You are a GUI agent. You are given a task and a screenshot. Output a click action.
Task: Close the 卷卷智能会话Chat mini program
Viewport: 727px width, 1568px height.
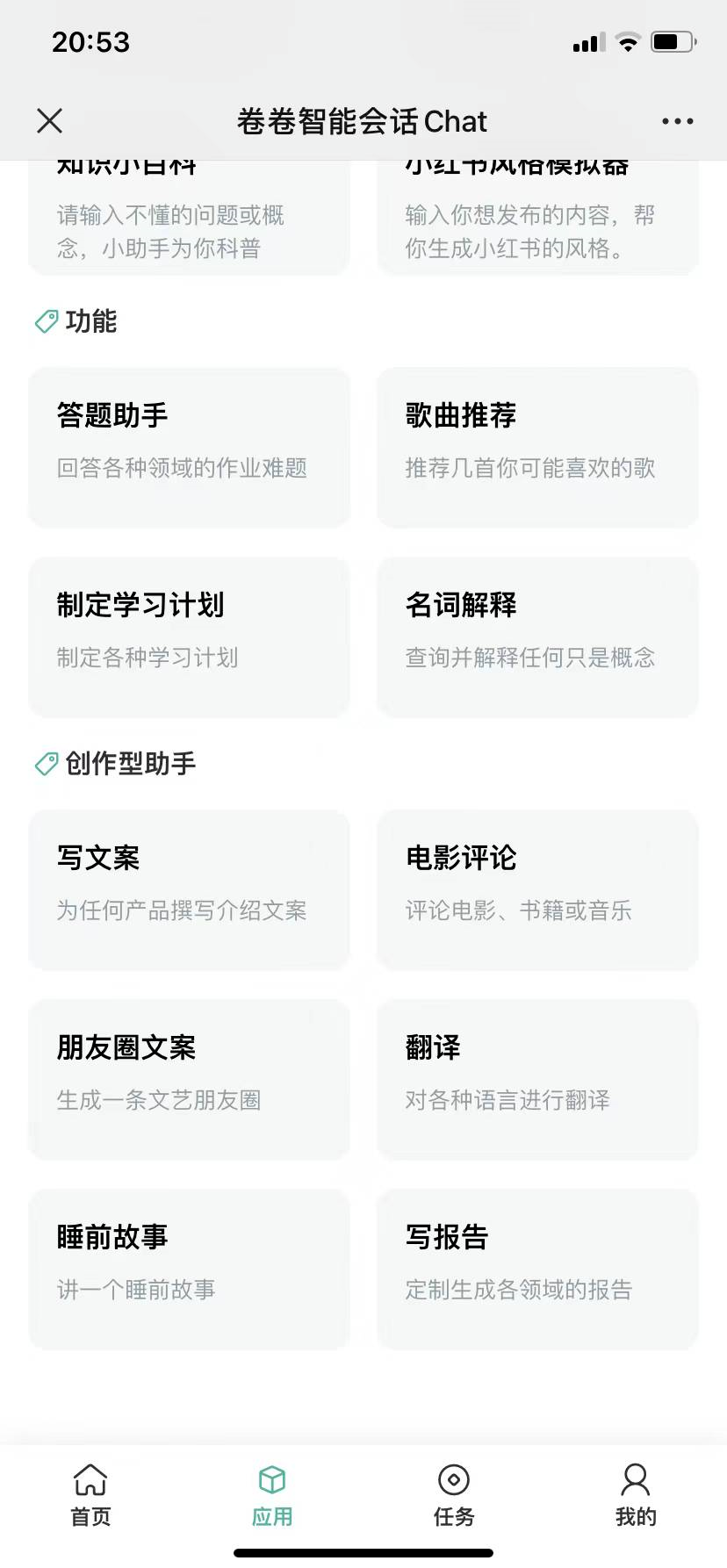click(50, 121)
